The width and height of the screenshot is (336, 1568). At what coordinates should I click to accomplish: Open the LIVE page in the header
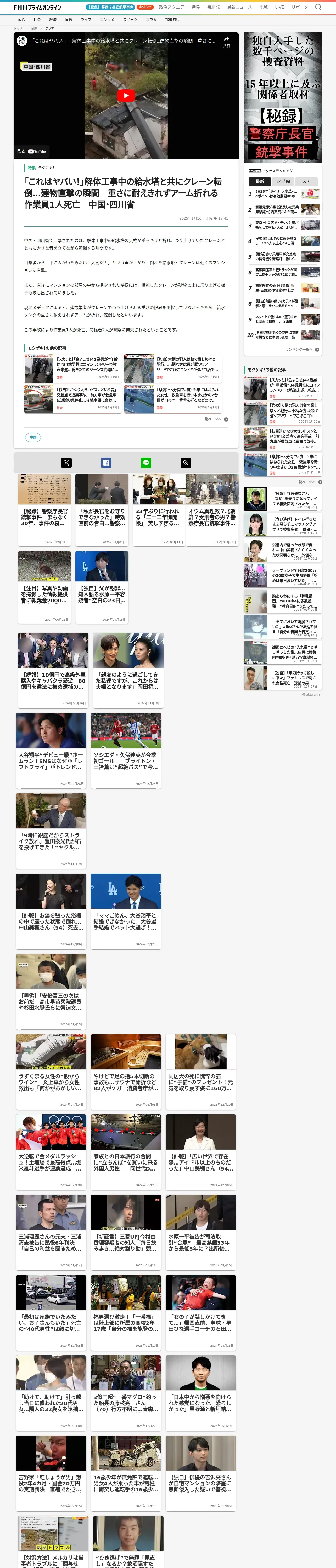279,7
